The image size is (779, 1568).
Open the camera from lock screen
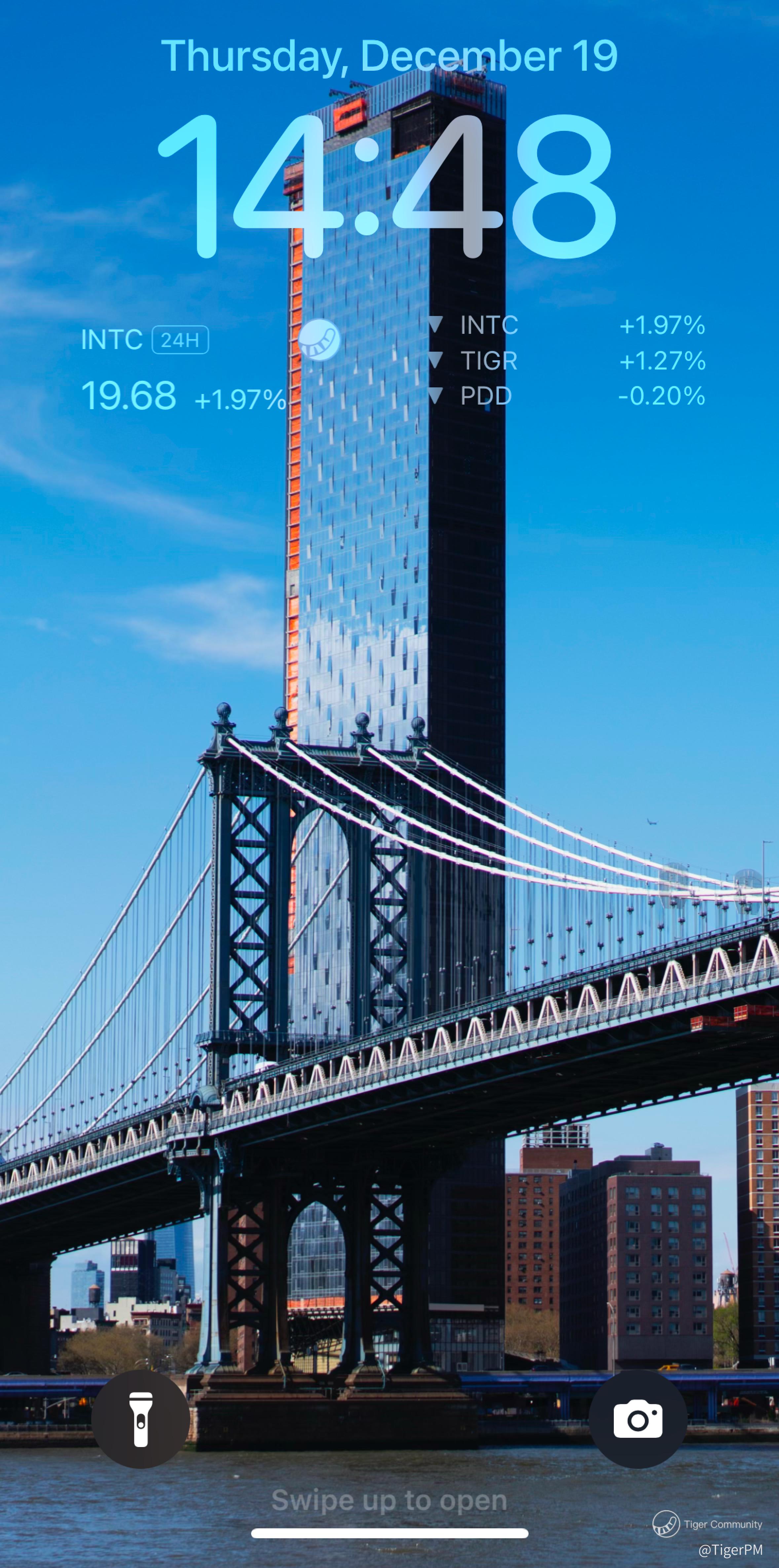click(637, 1419)
